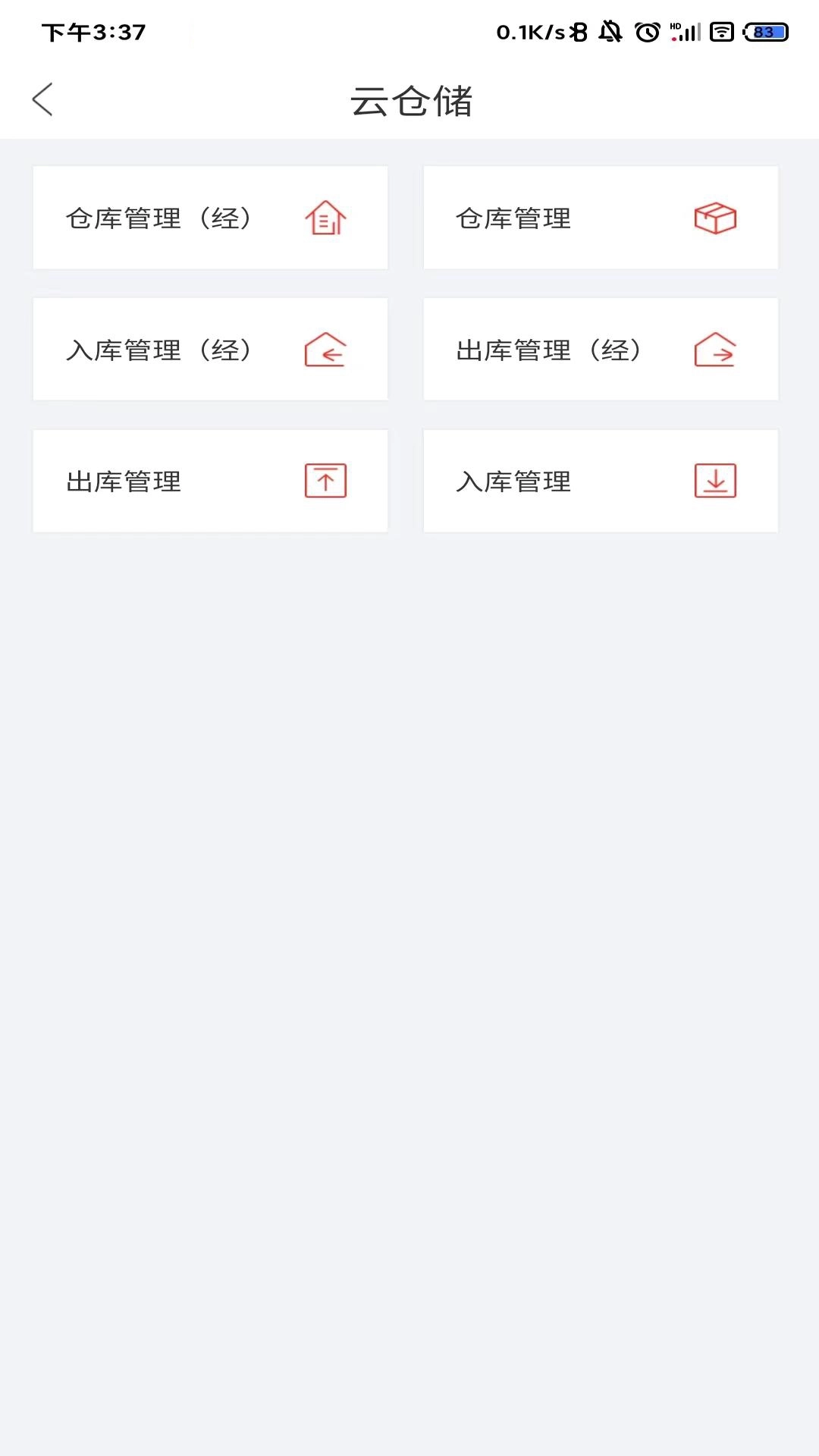This screenshot has width=819, height=1456.
Task: Tap 出库管理 card with upload arrow icon
Action: [210, 482]
